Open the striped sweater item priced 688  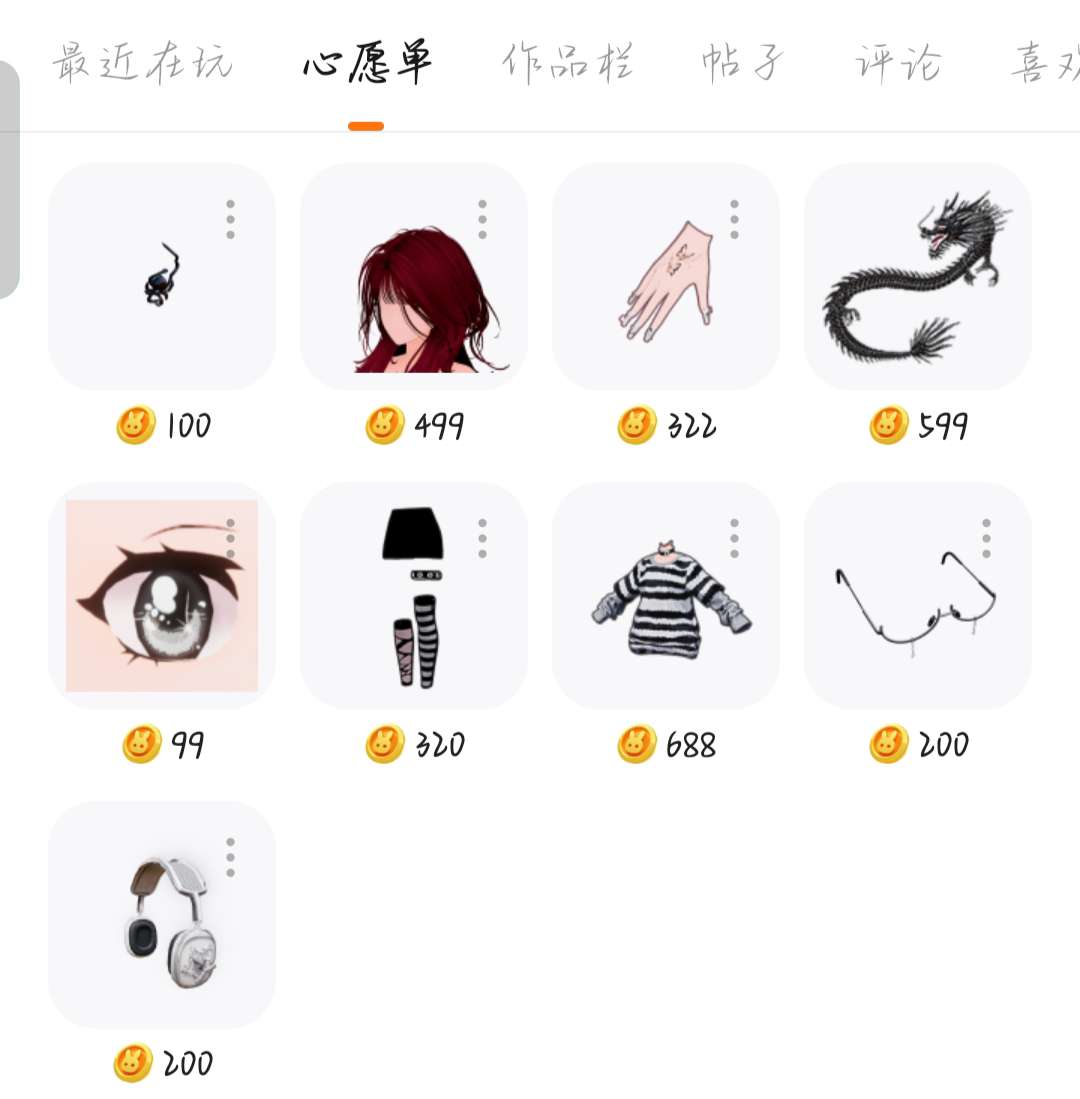[x=666, y=596]
